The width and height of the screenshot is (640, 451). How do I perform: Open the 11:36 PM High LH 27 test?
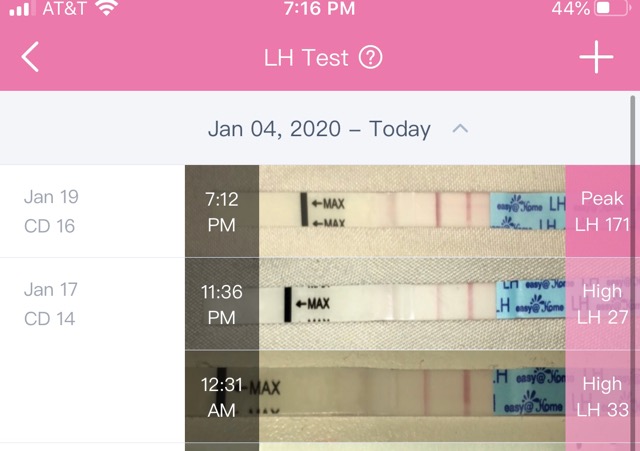tap(410, 304)
